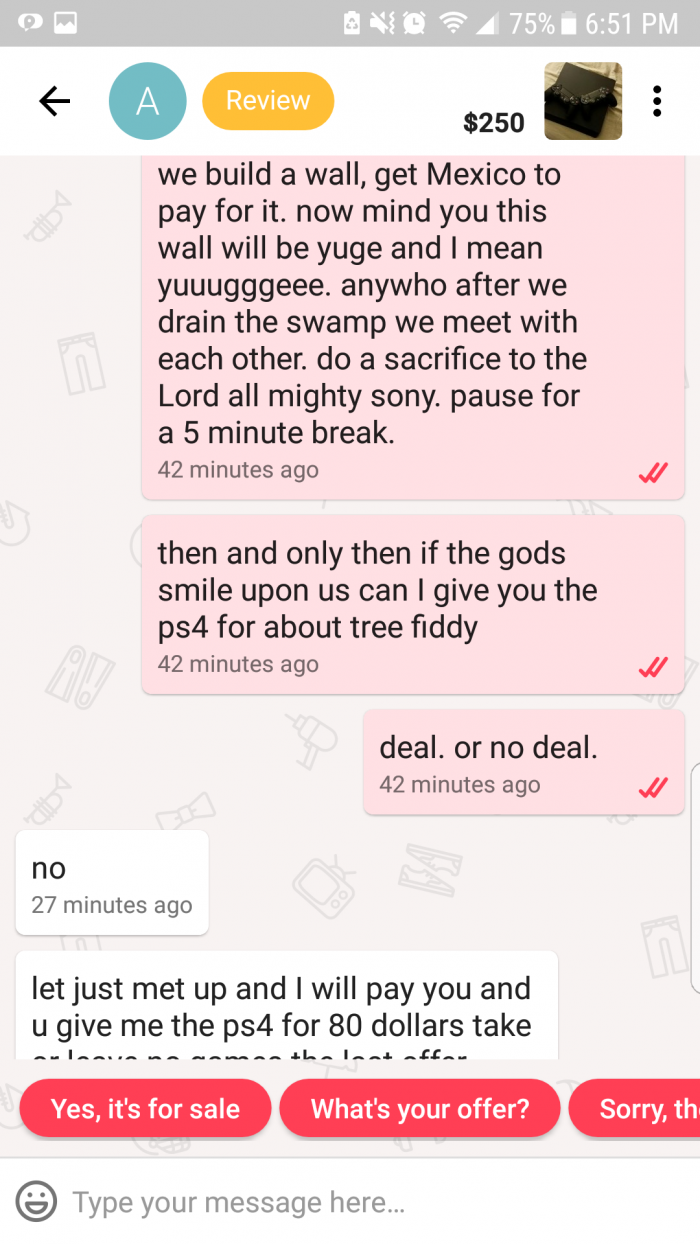Send the "Yes, it's for sale" quick reply
Image resolution: width=700 pixels, height=1244 pixels.
146,1108
